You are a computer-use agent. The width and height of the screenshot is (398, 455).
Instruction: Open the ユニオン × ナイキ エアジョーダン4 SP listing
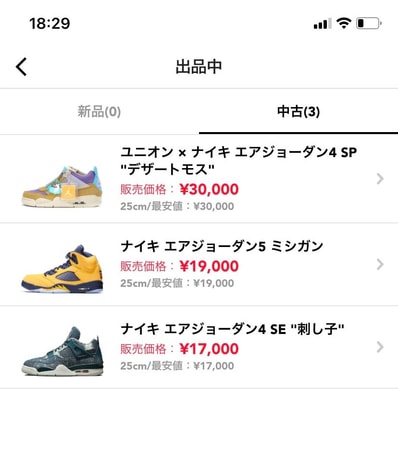coord(199,179)
